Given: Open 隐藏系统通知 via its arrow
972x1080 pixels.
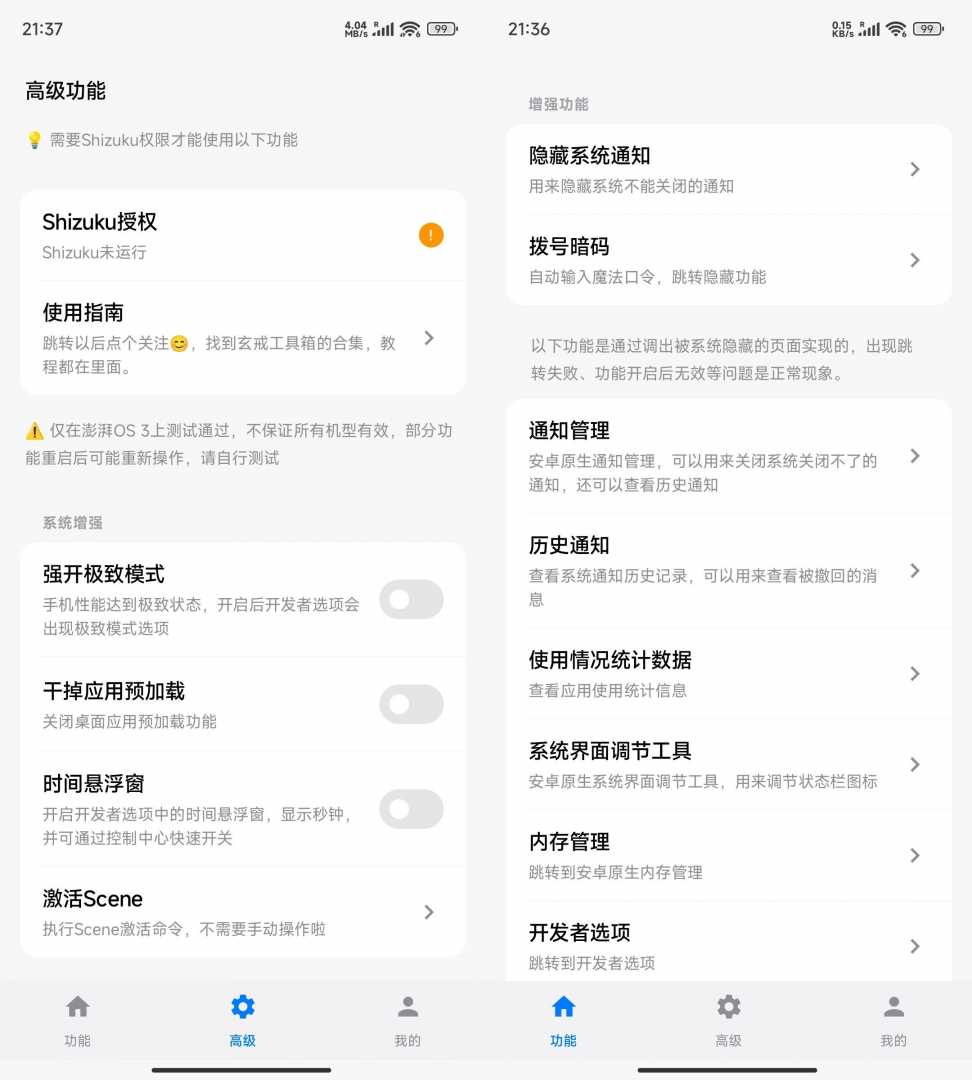Looking at the screenshot, I should tap(914, 168).
